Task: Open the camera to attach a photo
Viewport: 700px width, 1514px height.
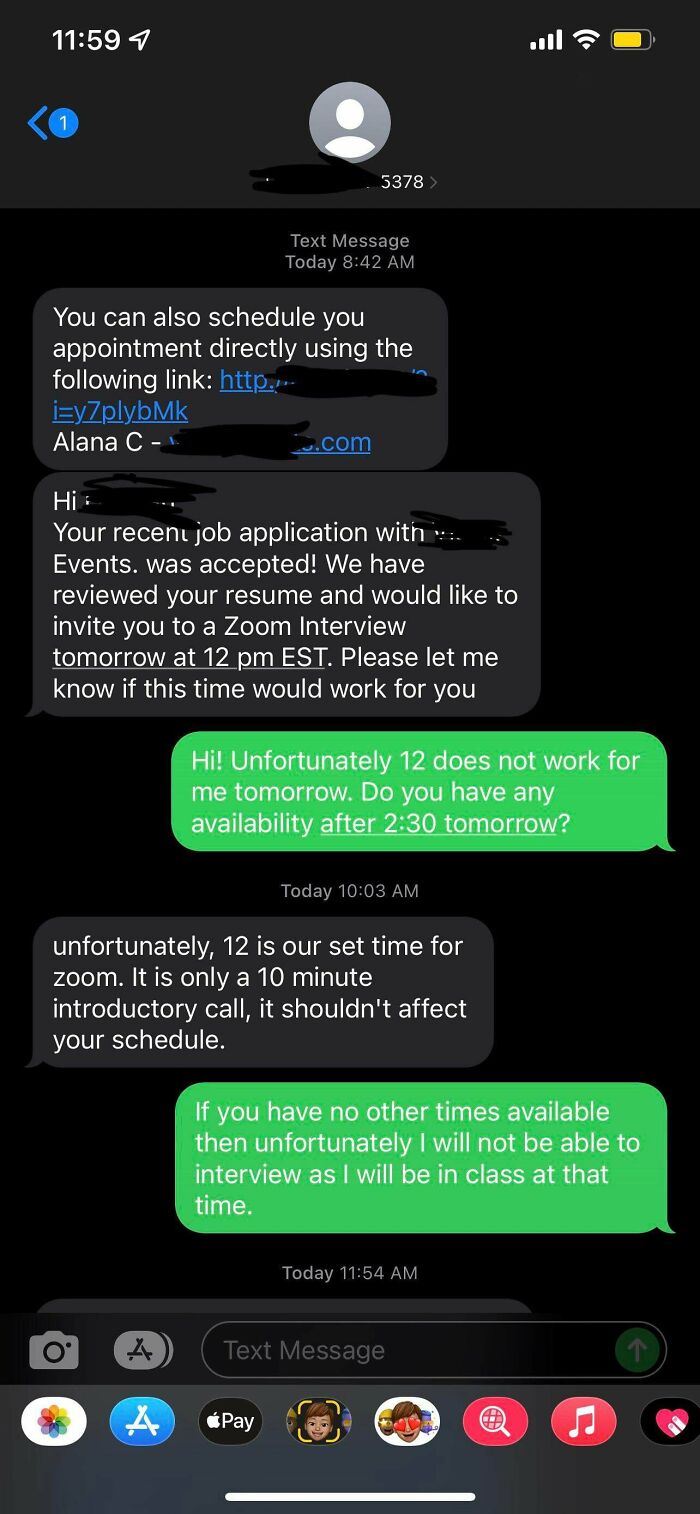Action: [x=54, y=1351]
